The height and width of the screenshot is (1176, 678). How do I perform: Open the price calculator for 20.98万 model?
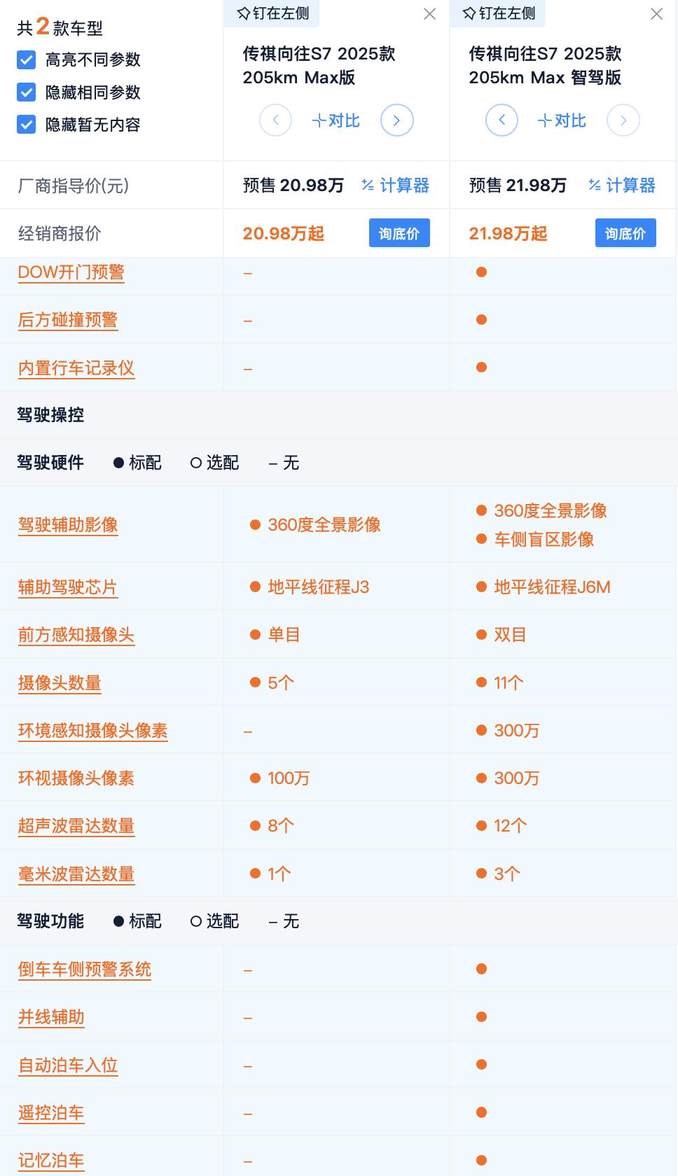(x=395, y=185)
